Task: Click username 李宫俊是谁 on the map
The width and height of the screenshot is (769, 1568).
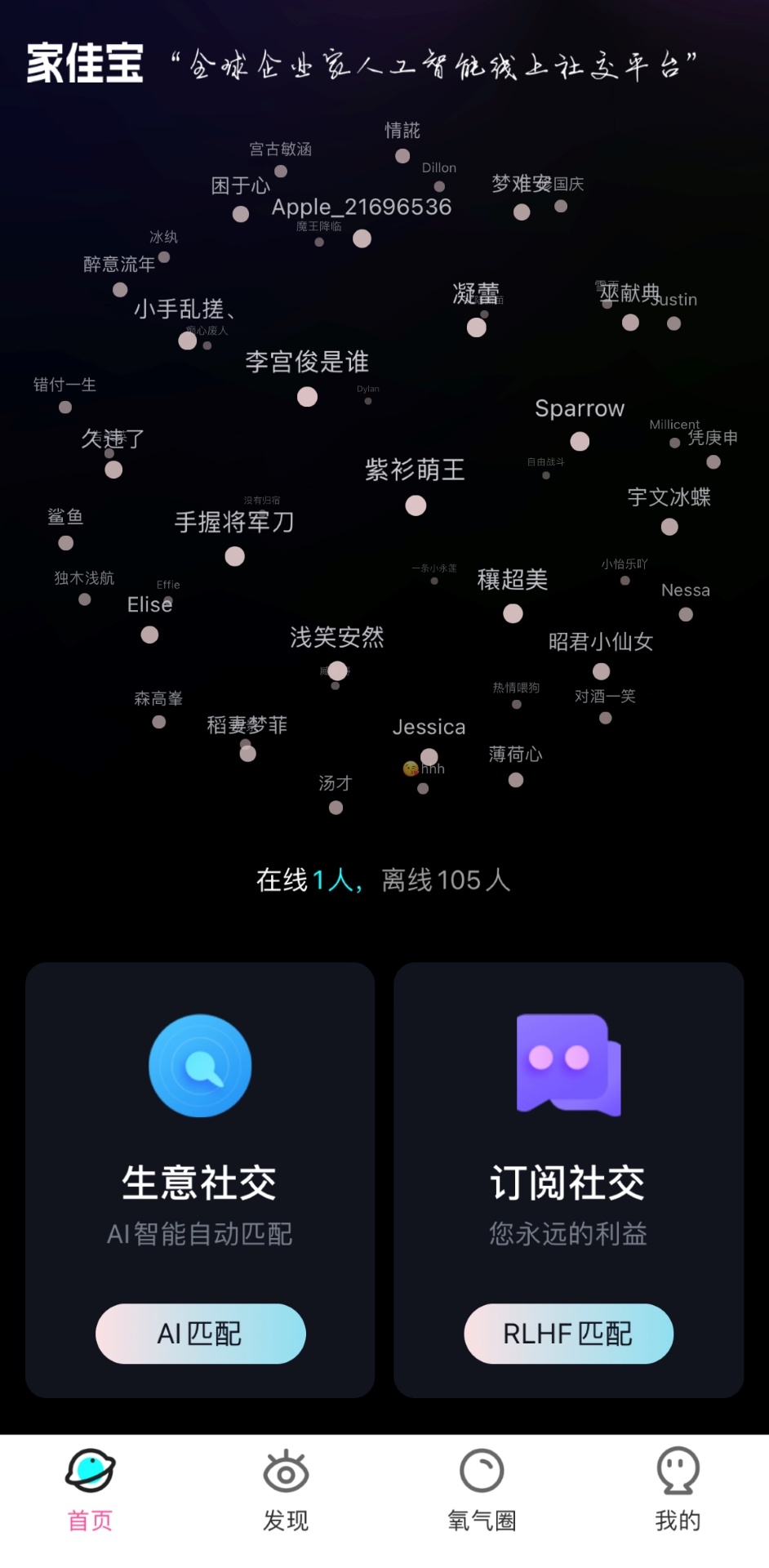Action: coord(307,363)
